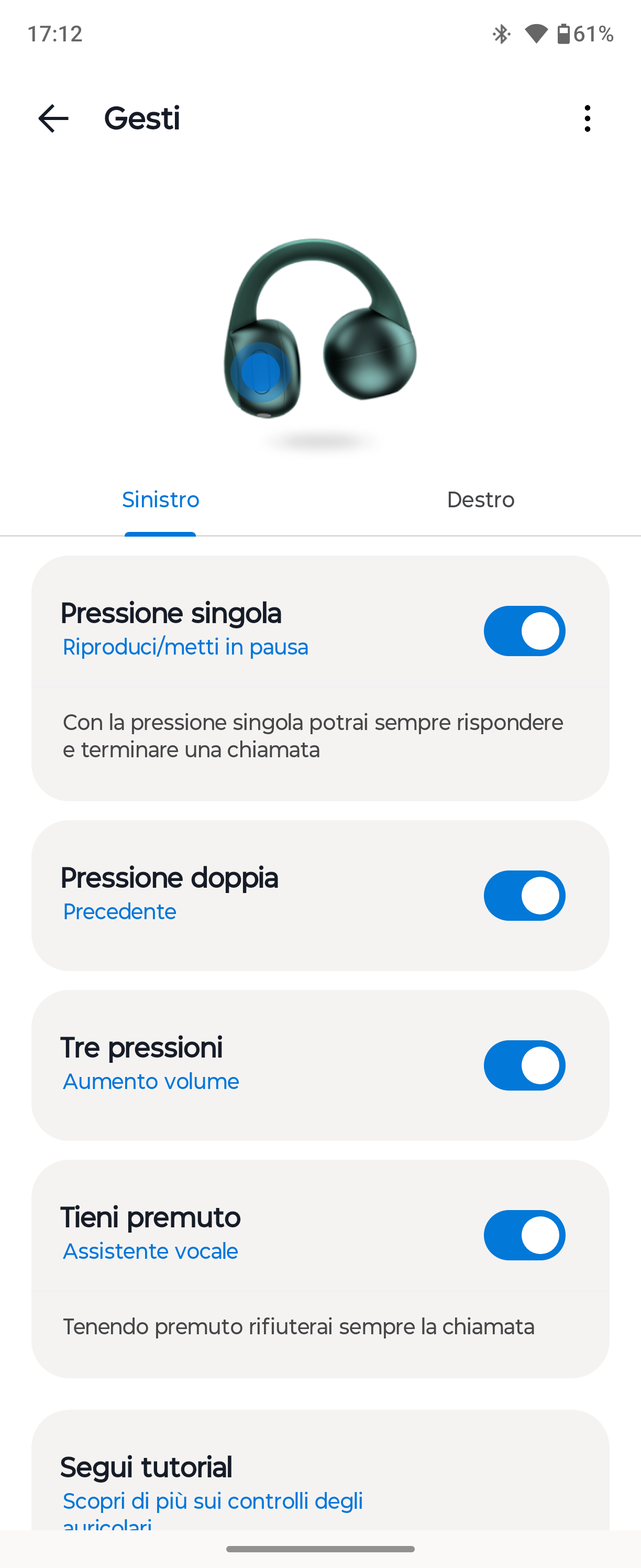
Task: Select the Sinistro tab
Action: 161,500
